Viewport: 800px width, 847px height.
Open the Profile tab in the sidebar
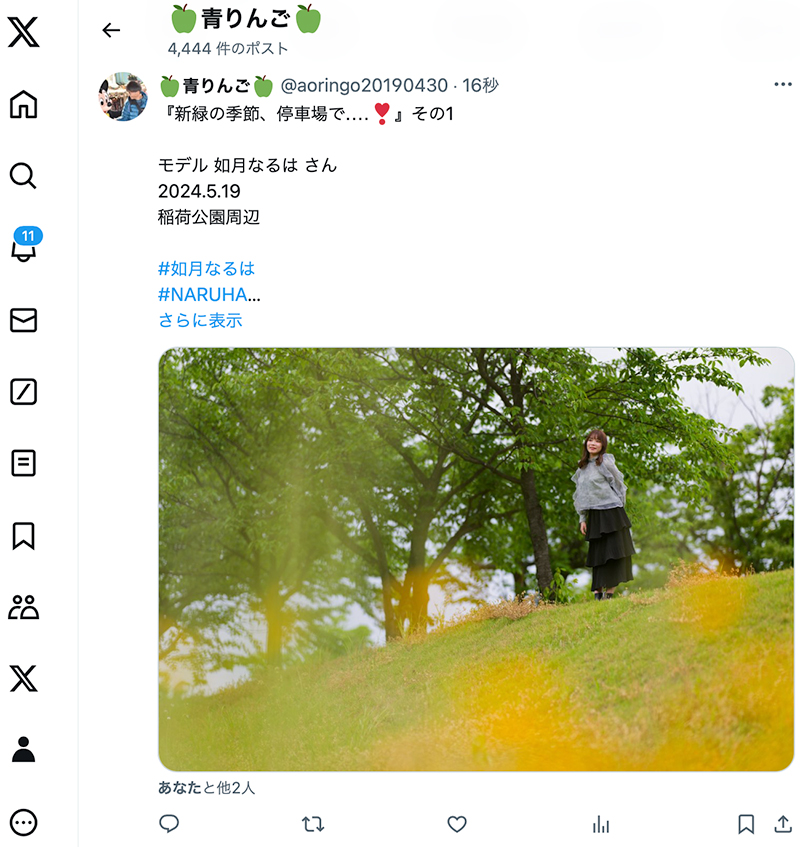[x=23, y=750]
